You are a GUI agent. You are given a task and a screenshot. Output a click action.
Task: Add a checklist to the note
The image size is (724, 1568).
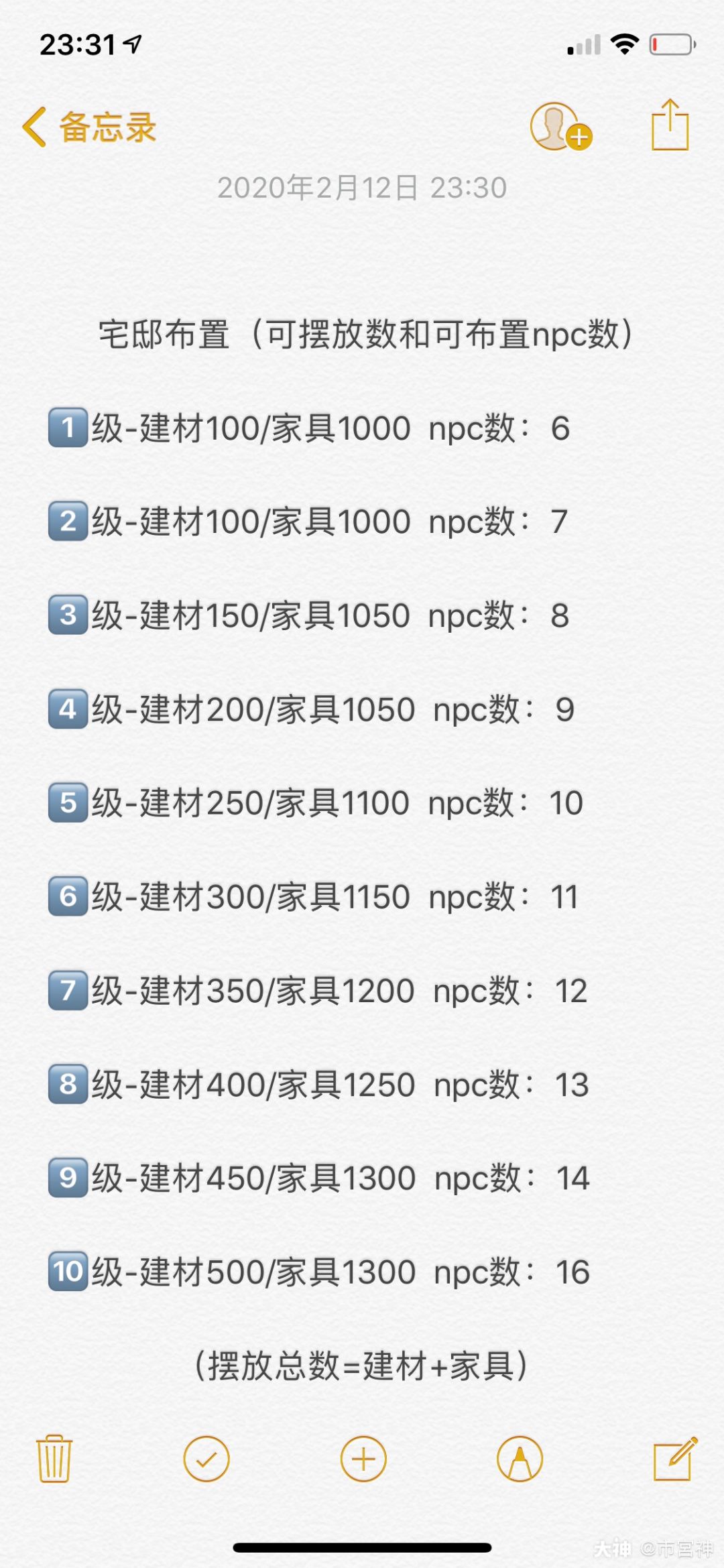tap(206, 1458)
